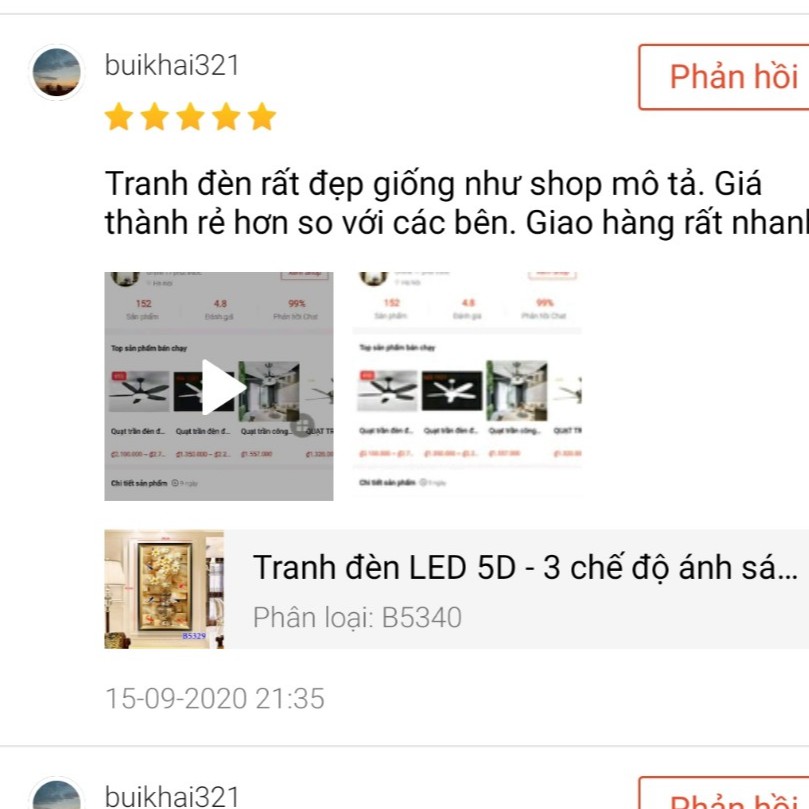Open buikhai321 avatar on first review
Screen dimensions: 809x809
[x=57, y=72]
